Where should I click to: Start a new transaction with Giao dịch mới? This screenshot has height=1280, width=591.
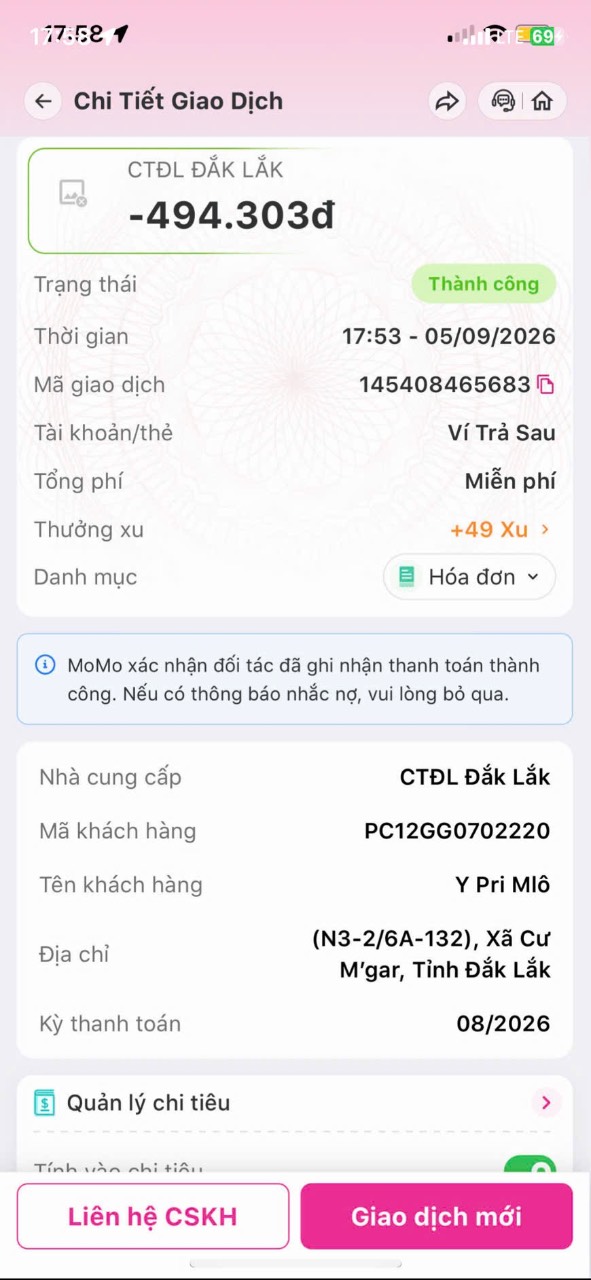tap(437, 1217)
